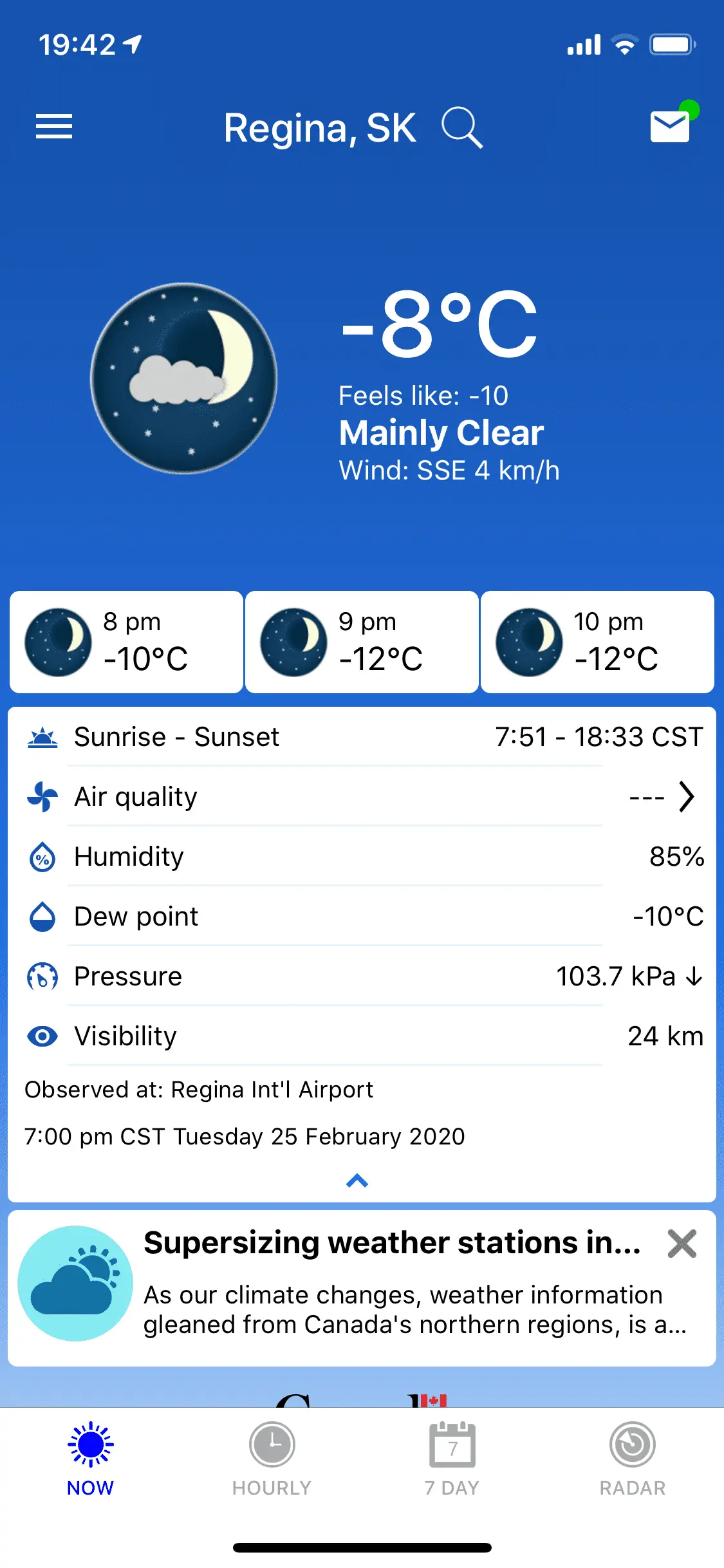Open the hamburger menu
The width and height of the screenshot is (724, 1568).
click(54, 126)
